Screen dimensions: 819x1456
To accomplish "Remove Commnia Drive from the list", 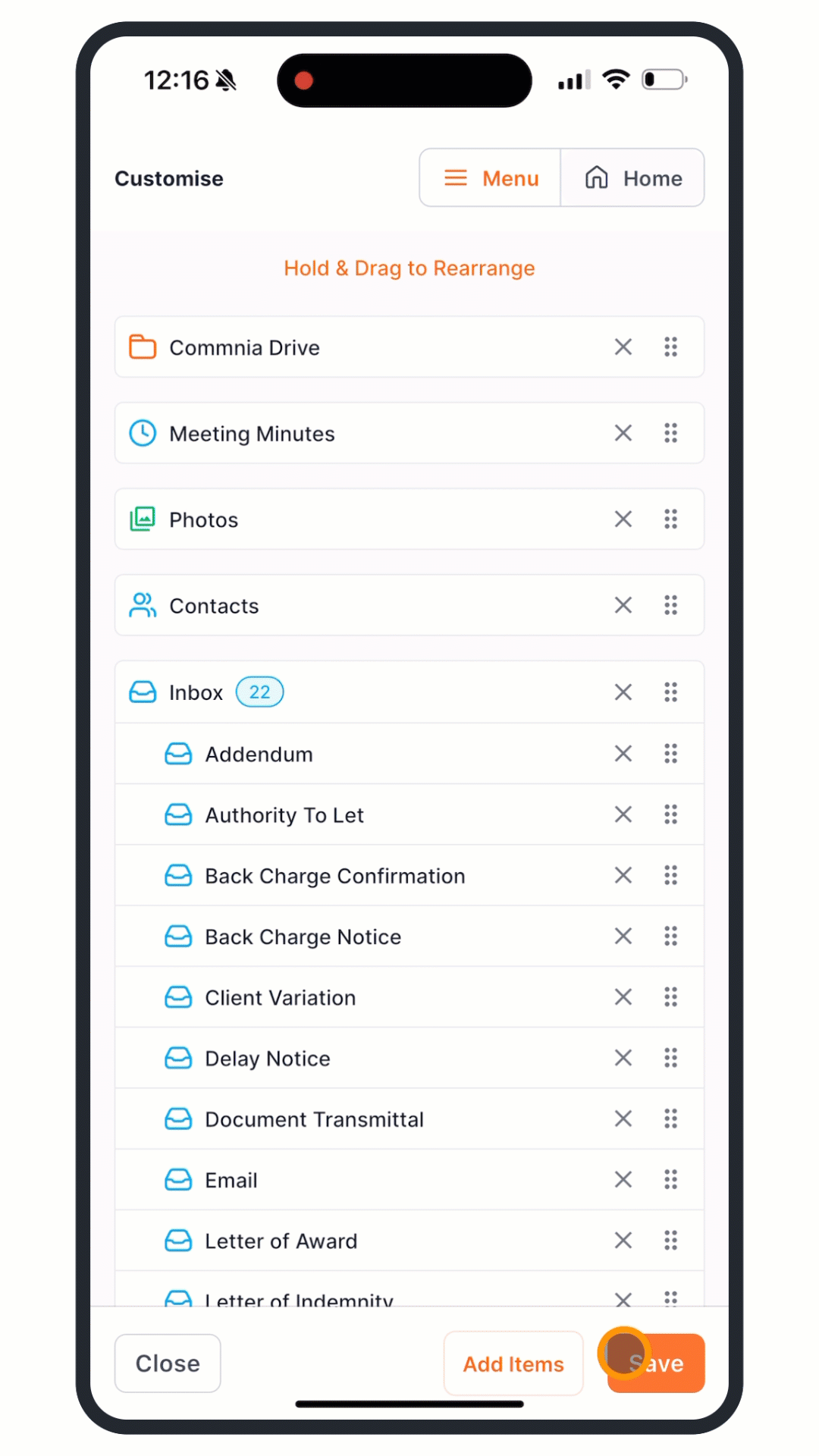I will 623,347.
